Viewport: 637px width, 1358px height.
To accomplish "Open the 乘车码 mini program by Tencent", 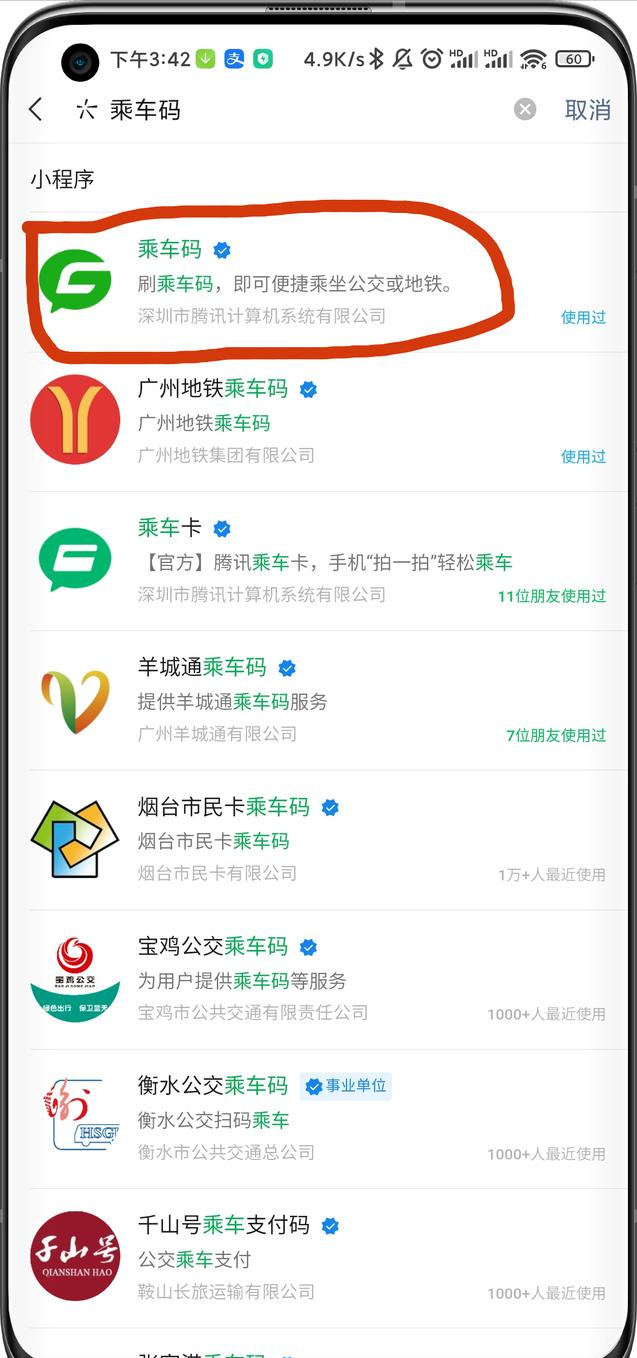I will pyautogui.click(x=300, y=282).
